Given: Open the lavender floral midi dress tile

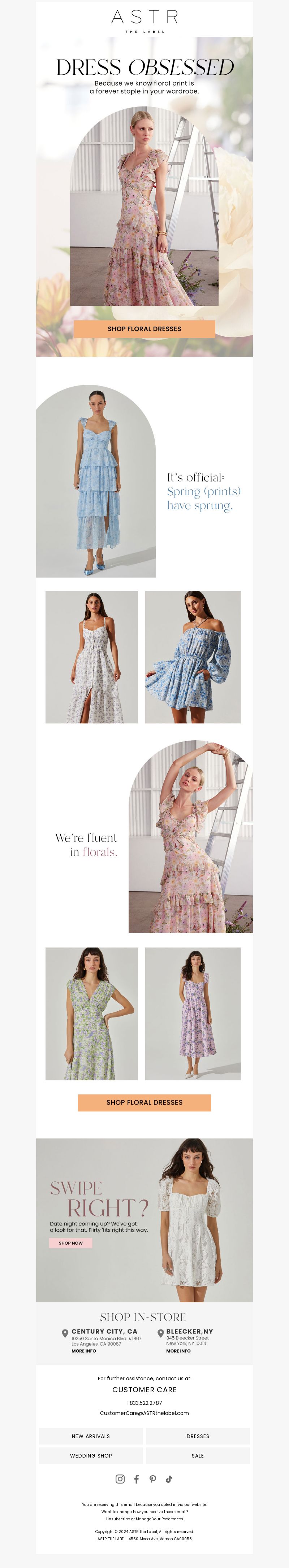Looking at the screenshot, I should point(193,1014).
